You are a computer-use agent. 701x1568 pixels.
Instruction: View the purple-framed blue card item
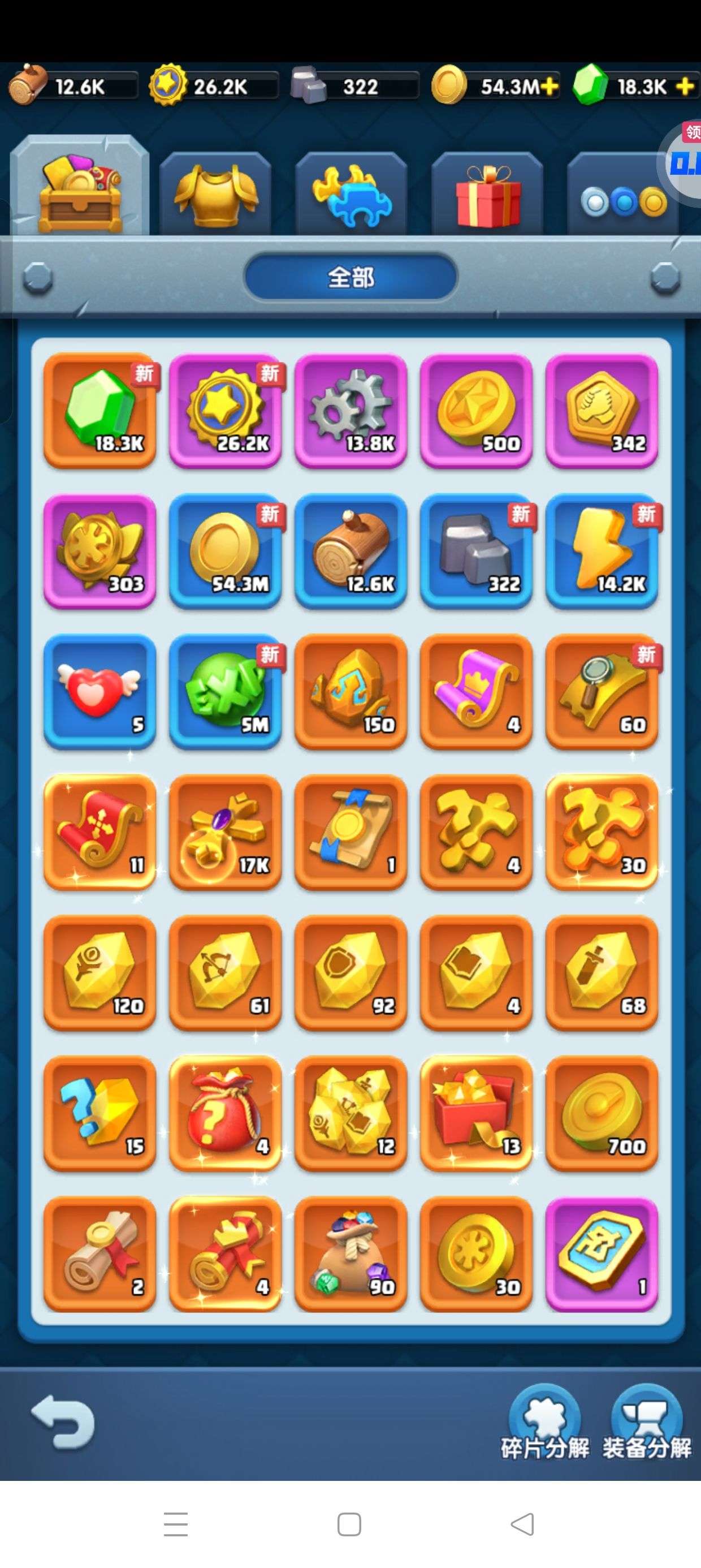pos(601,1255)
